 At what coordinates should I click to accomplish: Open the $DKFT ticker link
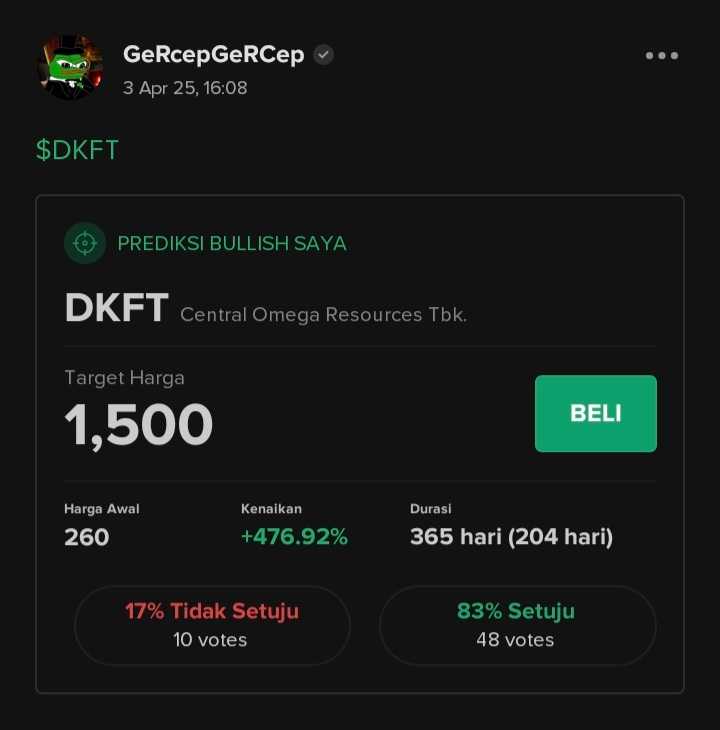[77, 150]
